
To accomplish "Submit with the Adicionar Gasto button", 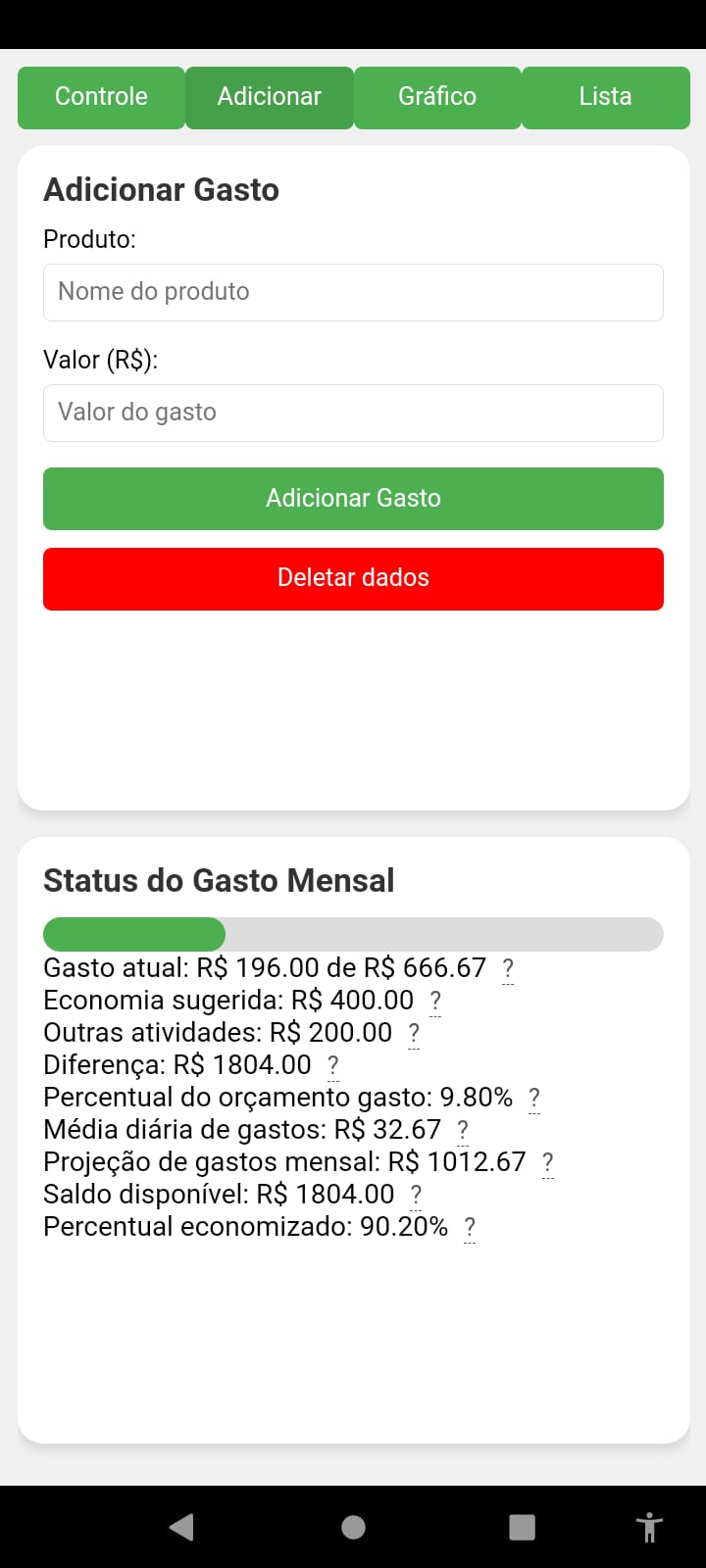I will (x=353, y=499).
